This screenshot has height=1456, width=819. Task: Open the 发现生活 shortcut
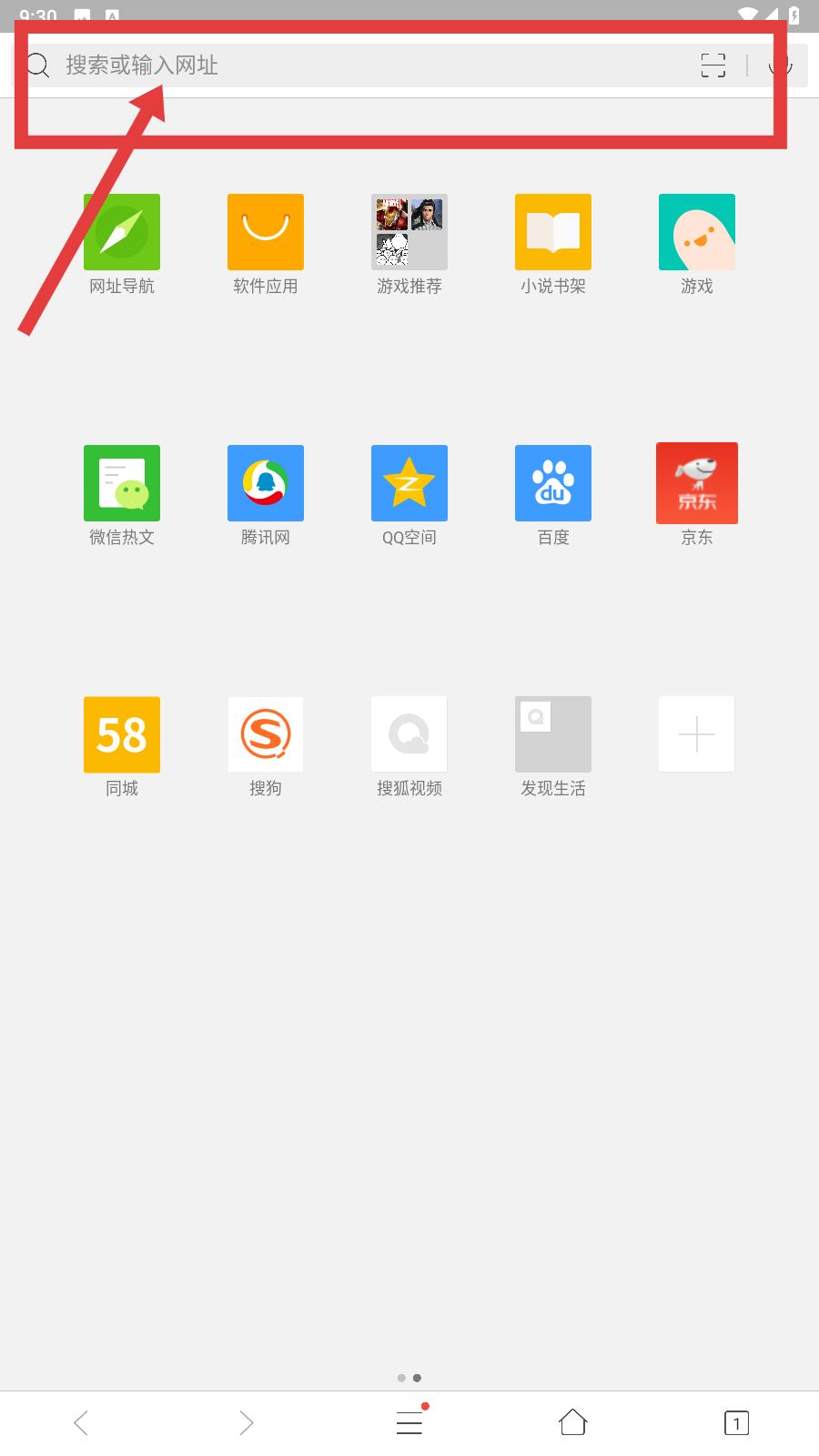click(x=553, y=734)
